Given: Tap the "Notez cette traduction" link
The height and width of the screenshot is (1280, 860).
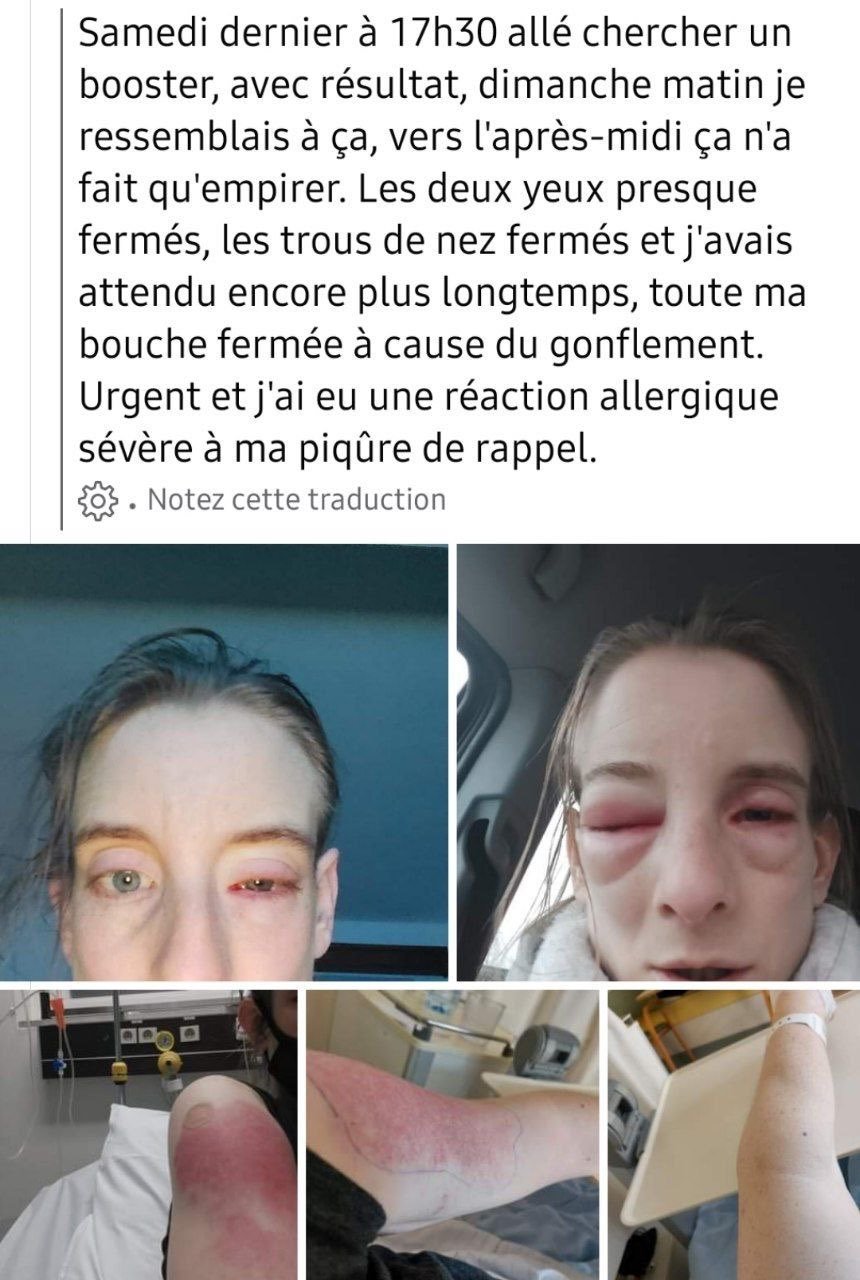Looking at the screenshot, I should click(295, 498).
